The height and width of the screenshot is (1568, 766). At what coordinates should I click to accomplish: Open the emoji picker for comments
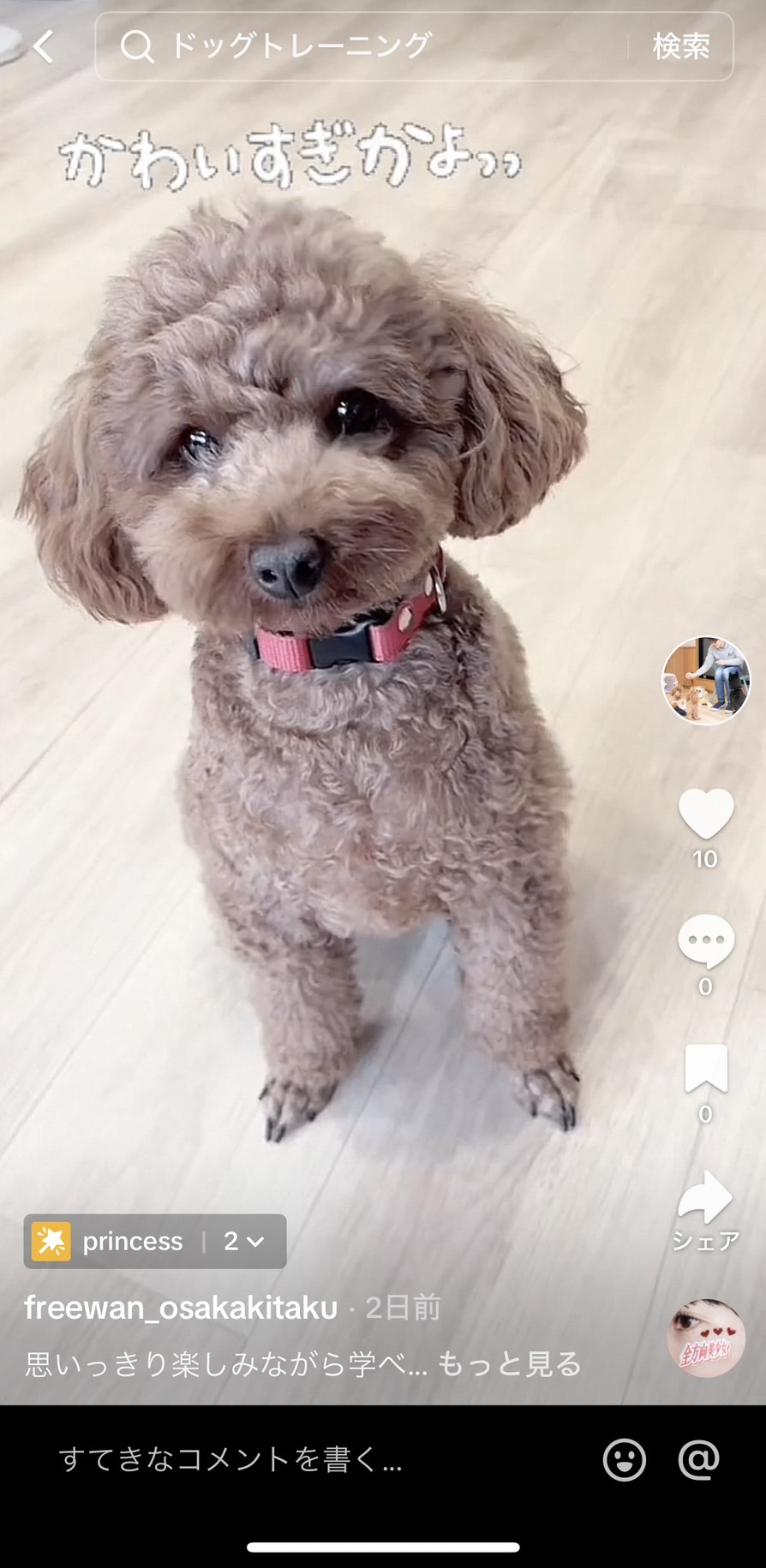point(624,1459)
